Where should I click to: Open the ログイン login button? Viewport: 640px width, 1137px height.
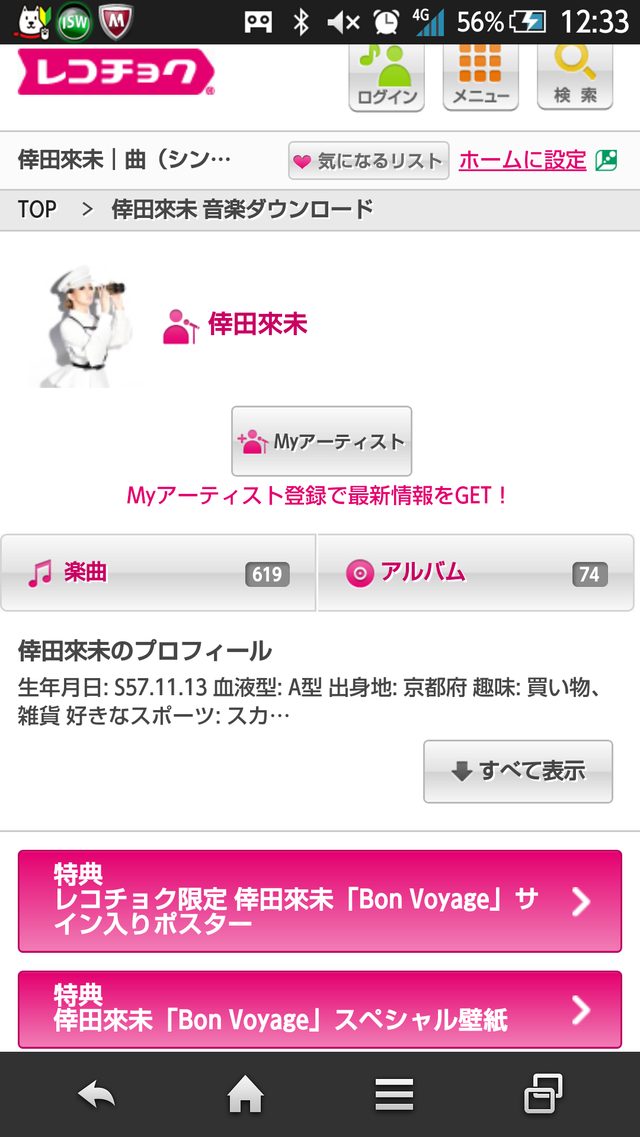pyautogui.click(x=386, y=75)
